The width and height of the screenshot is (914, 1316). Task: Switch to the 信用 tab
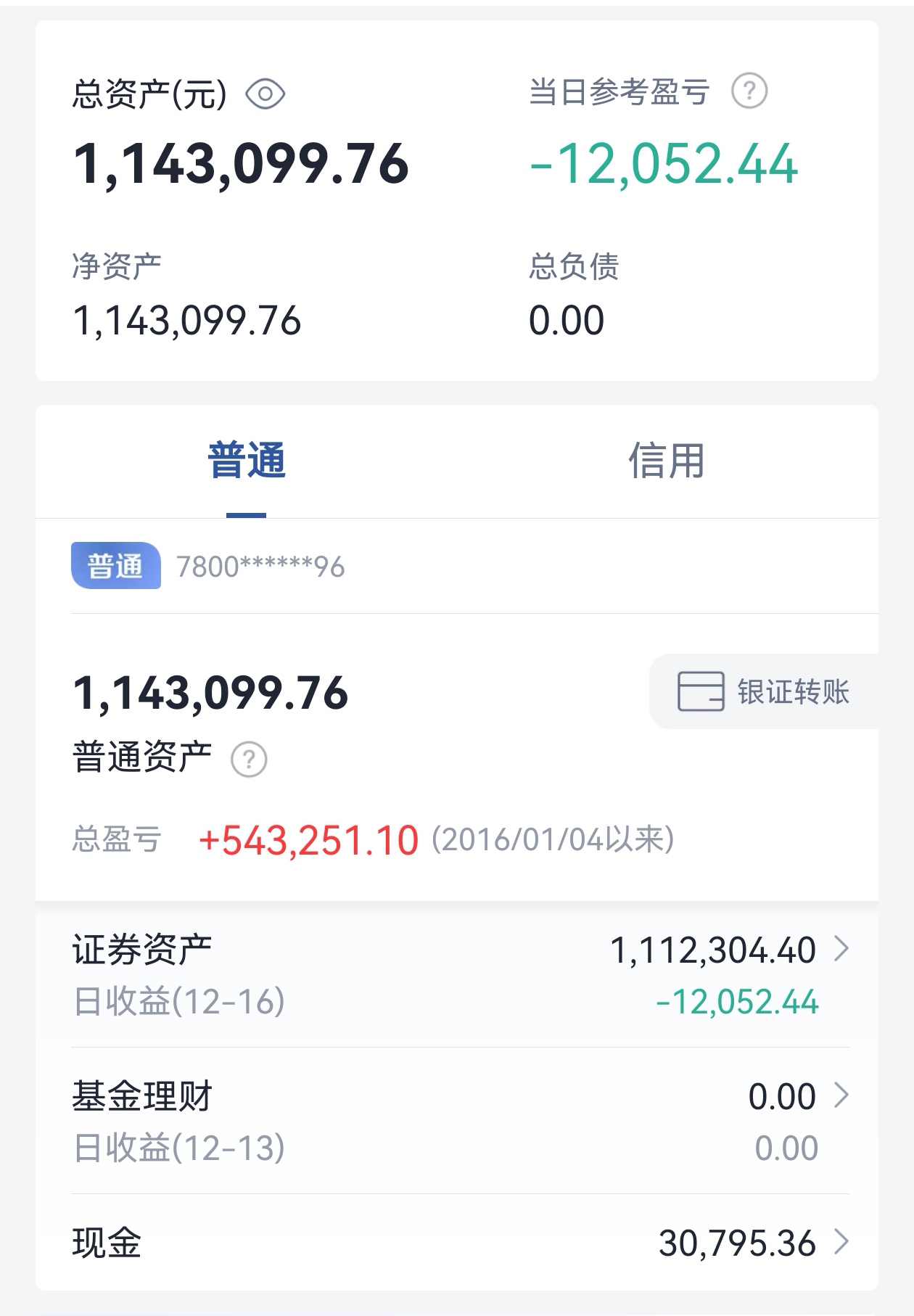coord(664,460)
